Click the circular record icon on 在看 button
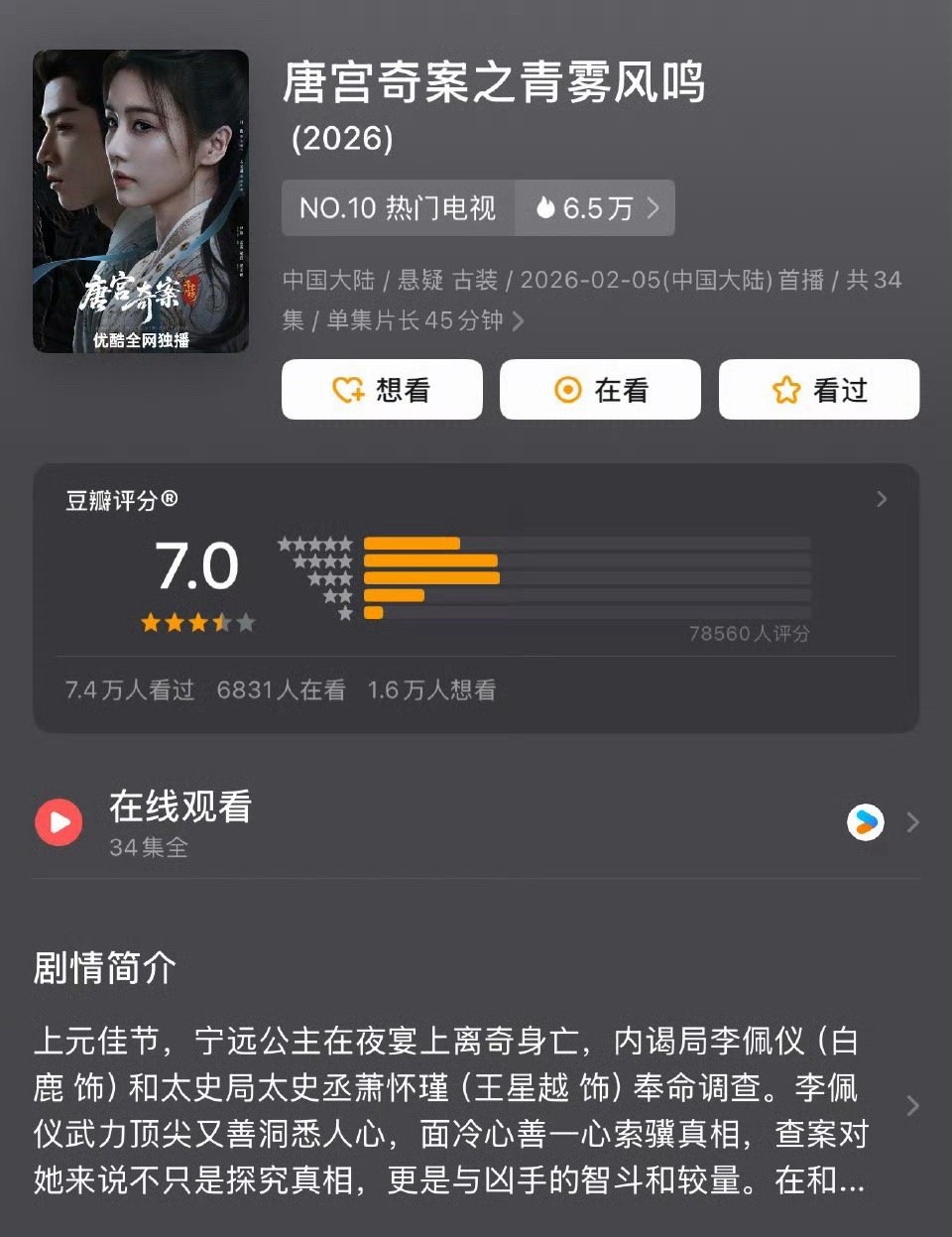Viewport: 952px width, 1237px height. point(566,390)
